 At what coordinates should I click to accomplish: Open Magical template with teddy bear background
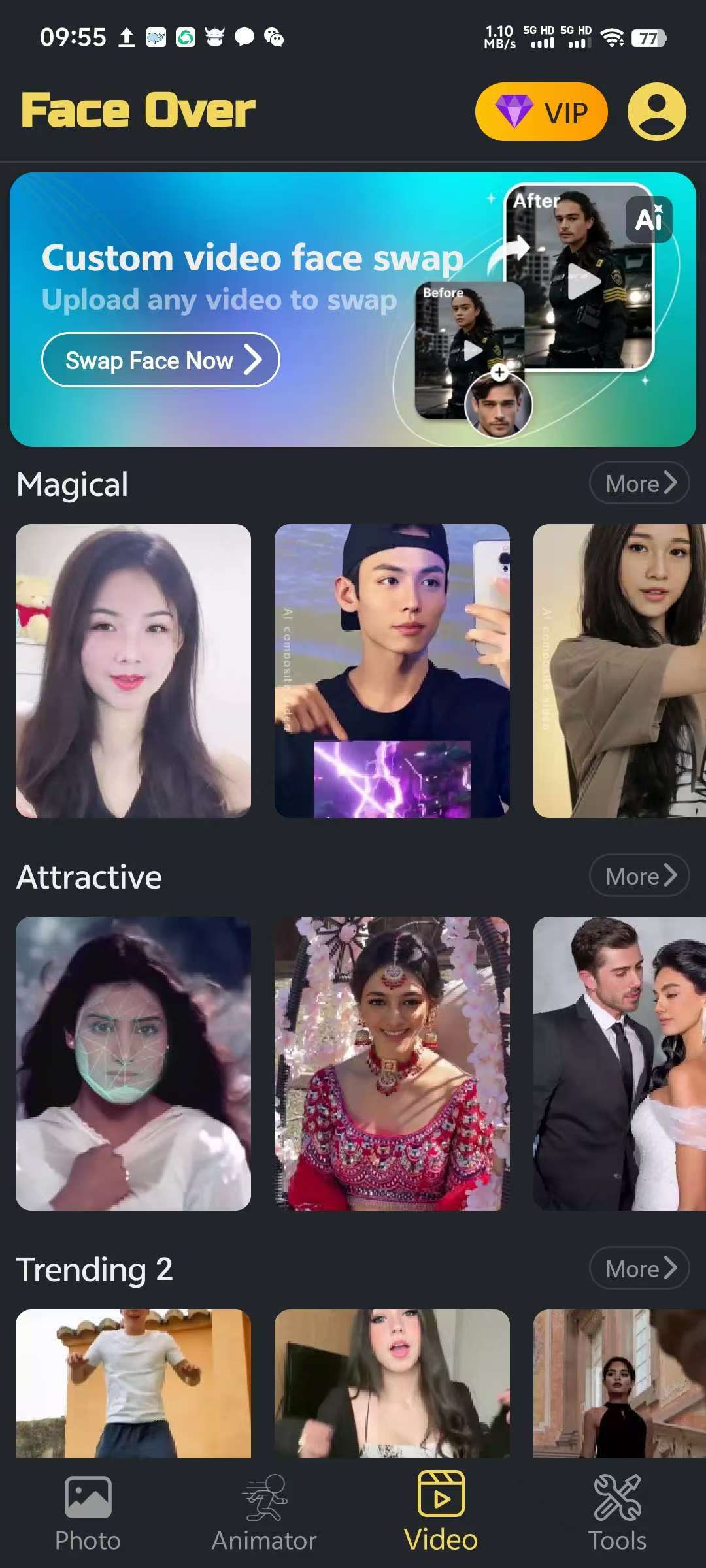(x=133, y=670)
